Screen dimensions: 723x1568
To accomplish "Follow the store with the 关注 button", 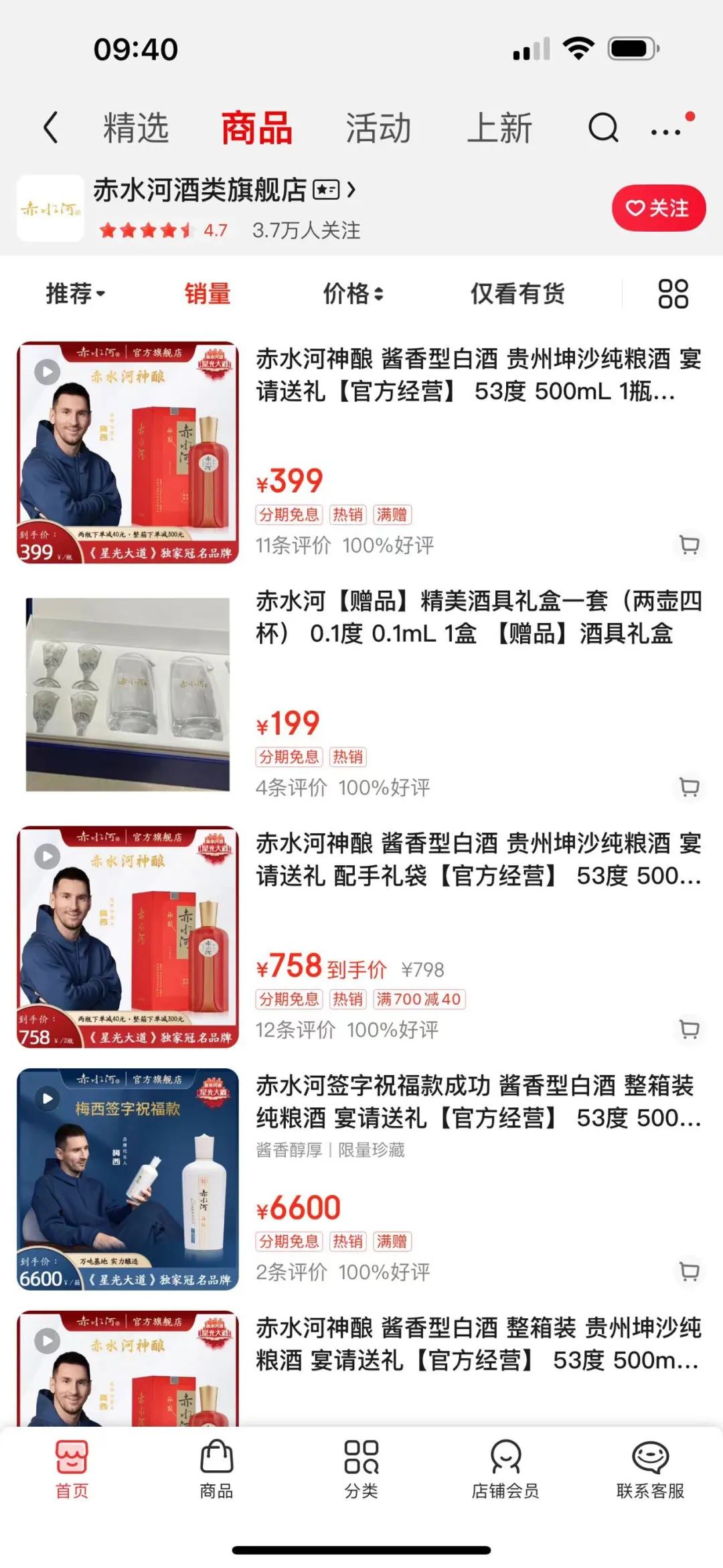I will click(x=659, y=208).
